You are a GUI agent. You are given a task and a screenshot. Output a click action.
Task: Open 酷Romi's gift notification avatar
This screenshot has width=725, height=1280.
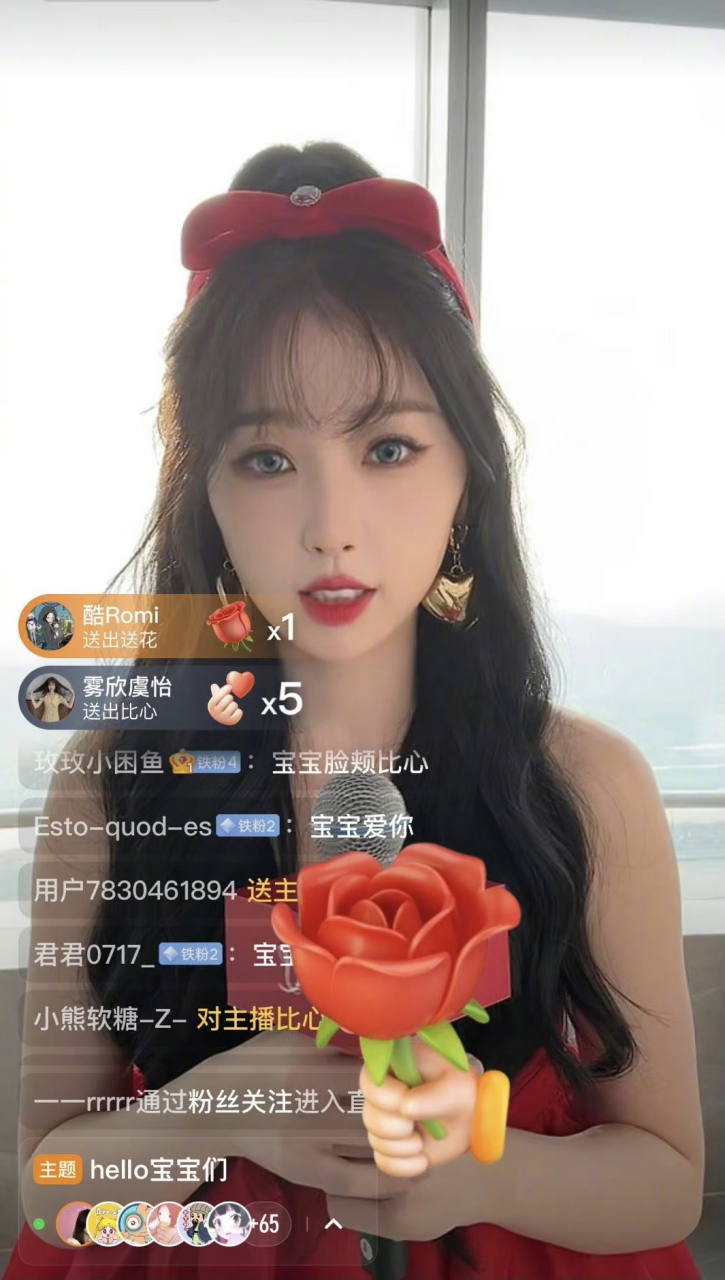pyautogui.click(x=49, y=626)
